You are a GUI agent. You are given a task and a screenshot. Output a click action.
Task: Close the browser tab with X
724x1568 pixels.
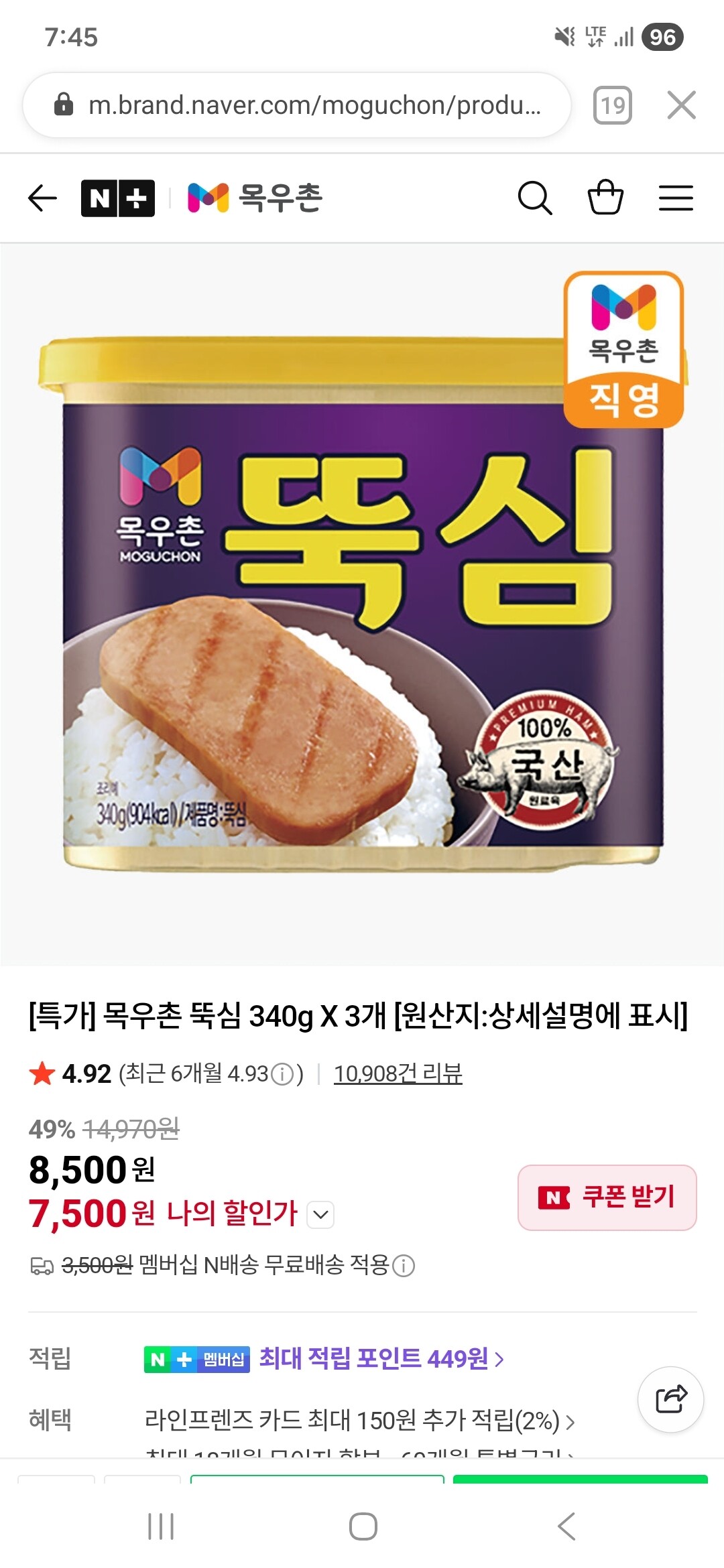pos(682,105)
